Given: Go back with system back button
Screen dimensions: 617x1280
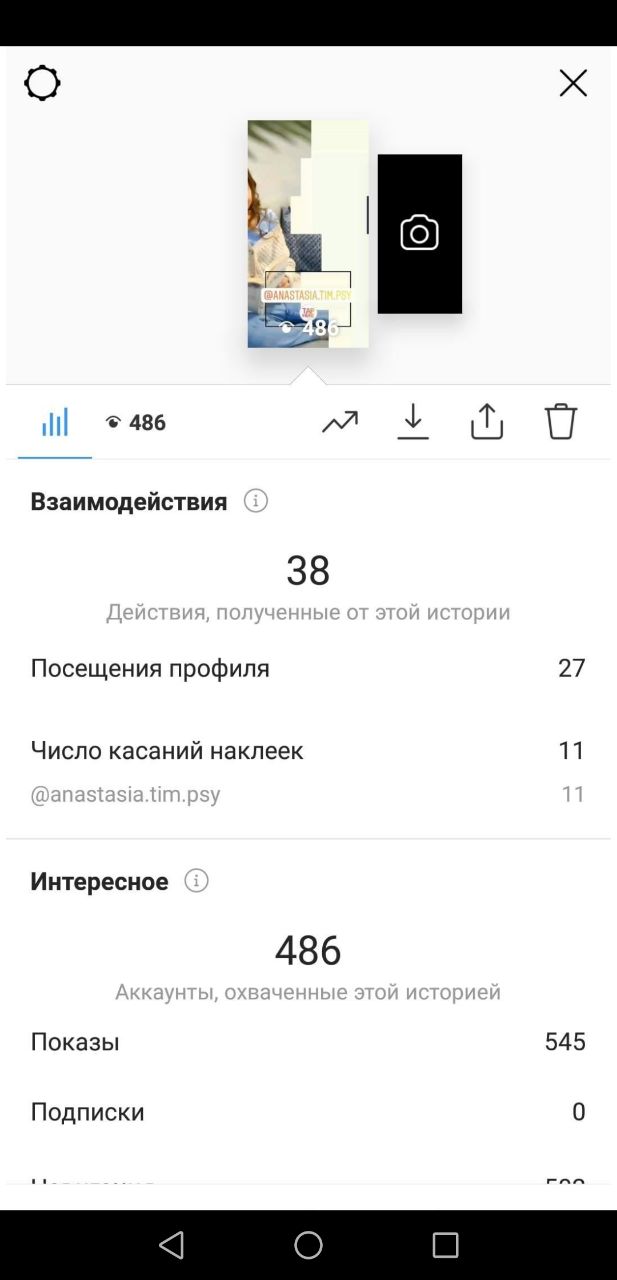Looking at the screenshot, I should pos(172,1245).
